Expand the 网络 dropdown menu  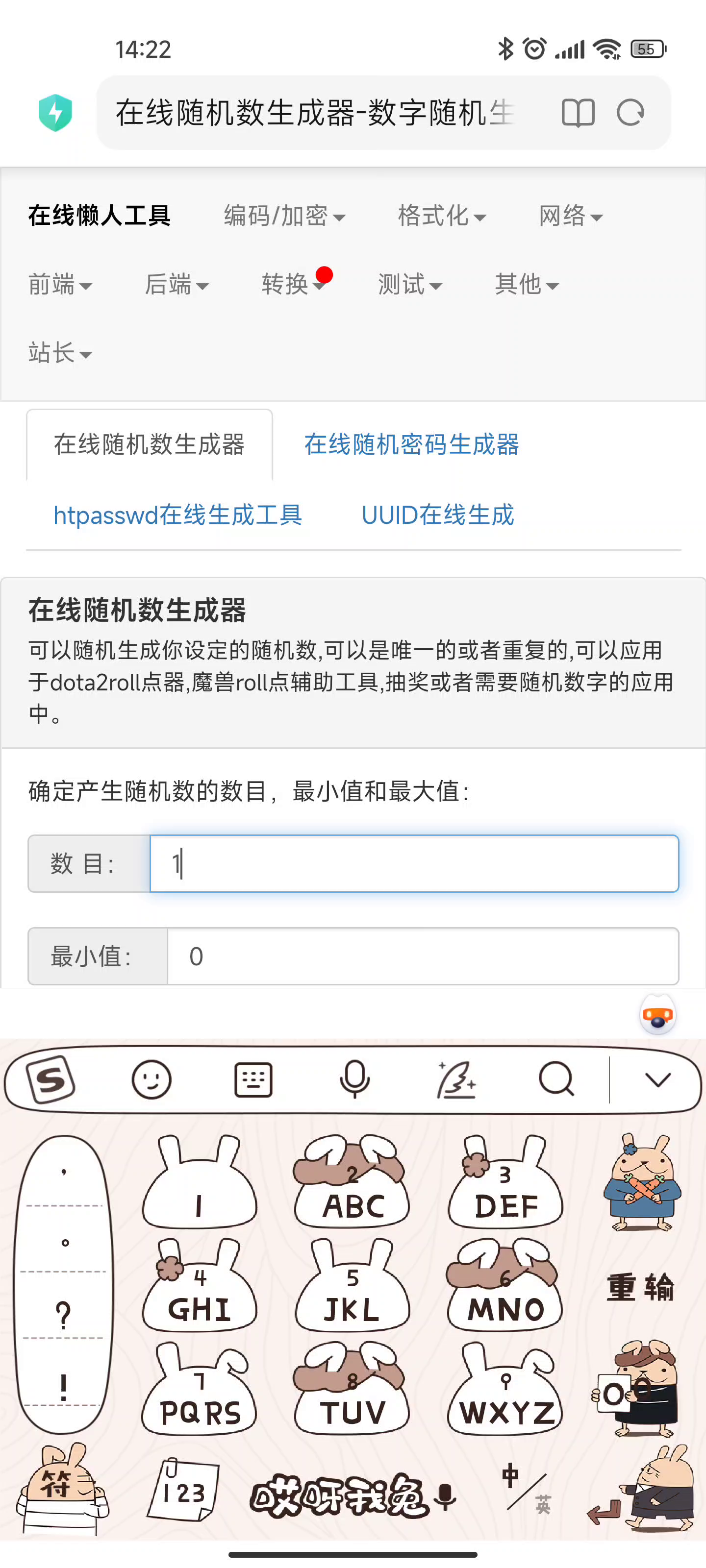[570, 216]
